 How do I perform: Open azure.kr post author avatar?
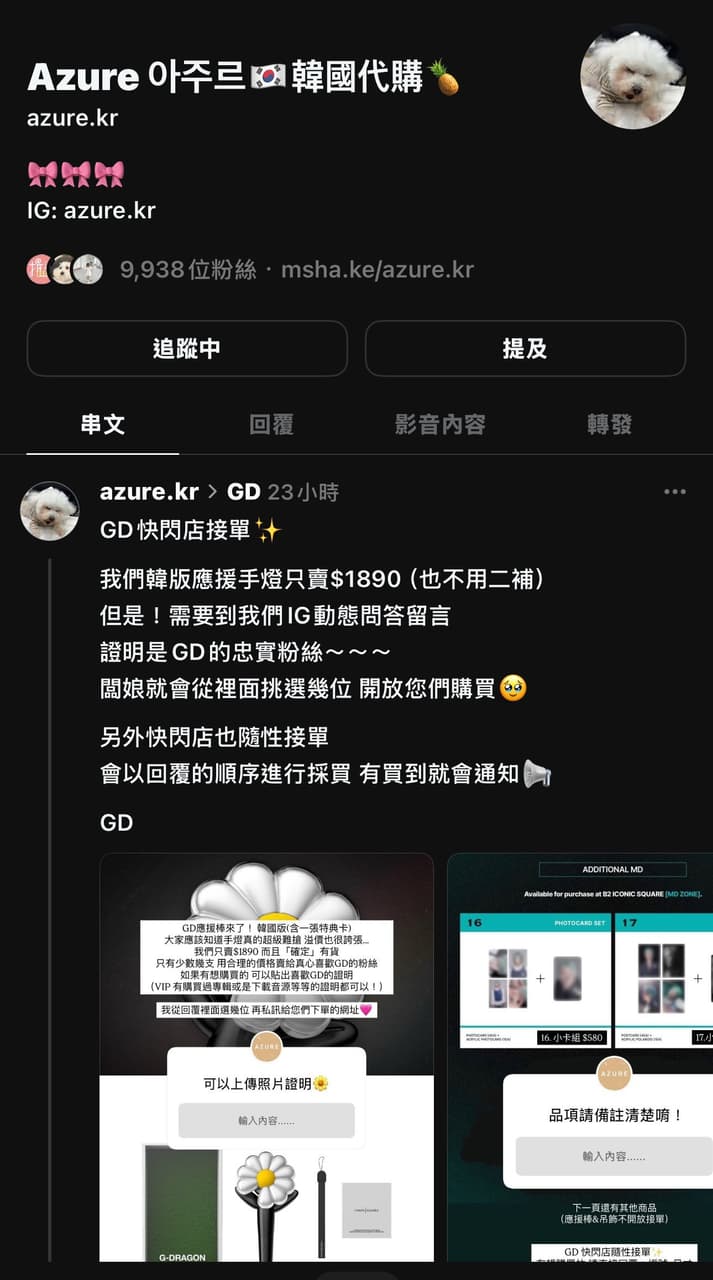click(50, 511)
